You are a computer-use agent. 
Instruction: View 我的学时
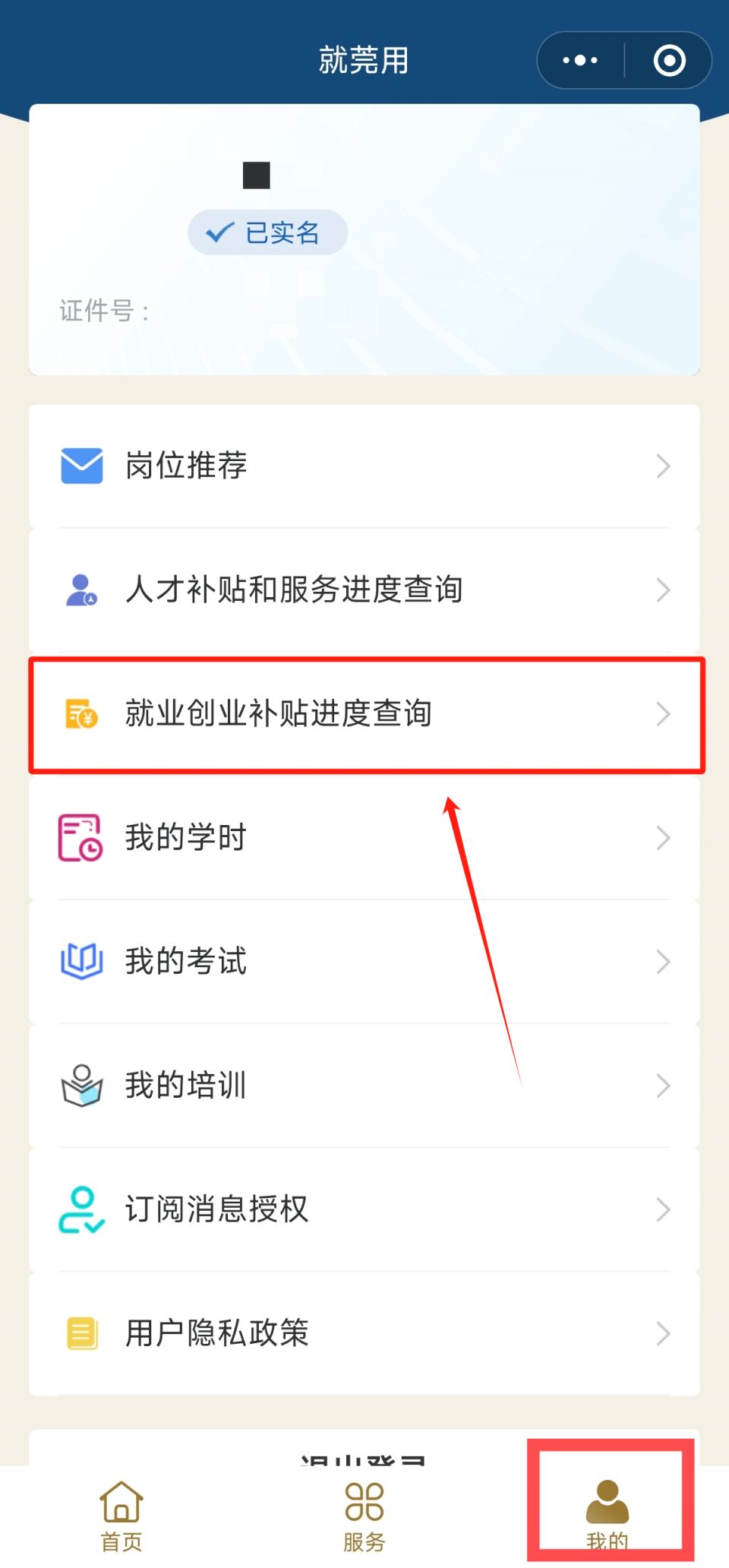[x=364, y=837]
